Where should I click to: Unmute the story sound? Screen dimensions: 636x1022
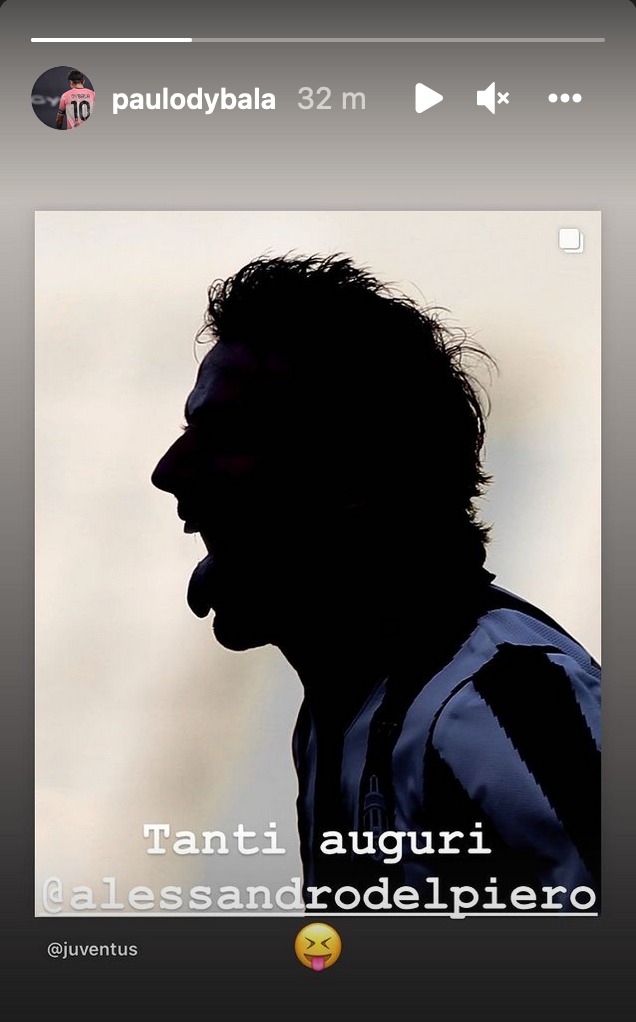493,98
